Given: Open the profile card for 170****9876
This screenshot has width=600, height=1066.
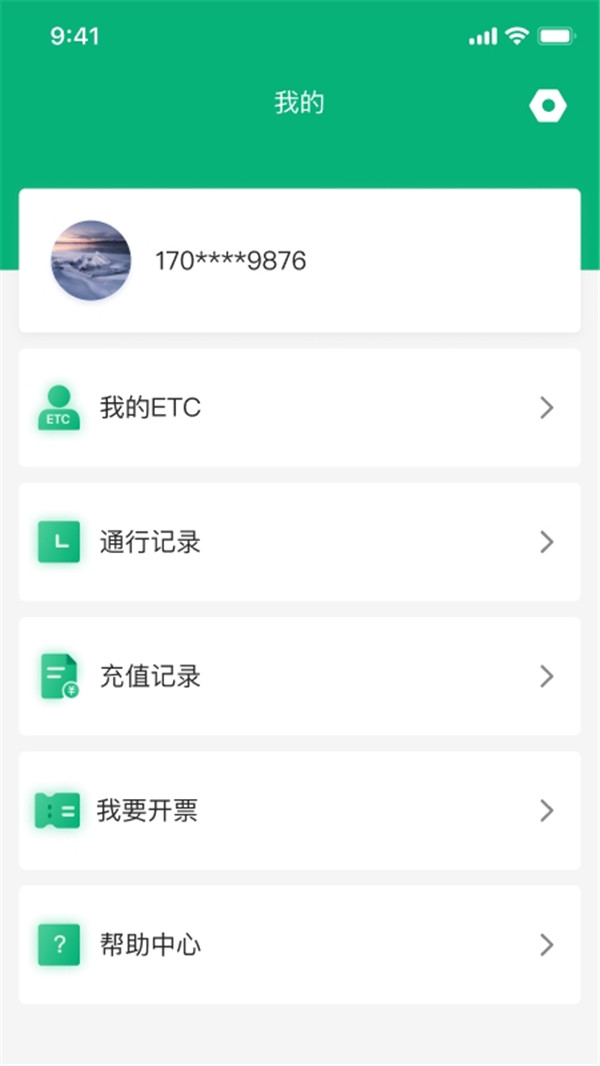Looking at the screenshot, I should 299,261.
